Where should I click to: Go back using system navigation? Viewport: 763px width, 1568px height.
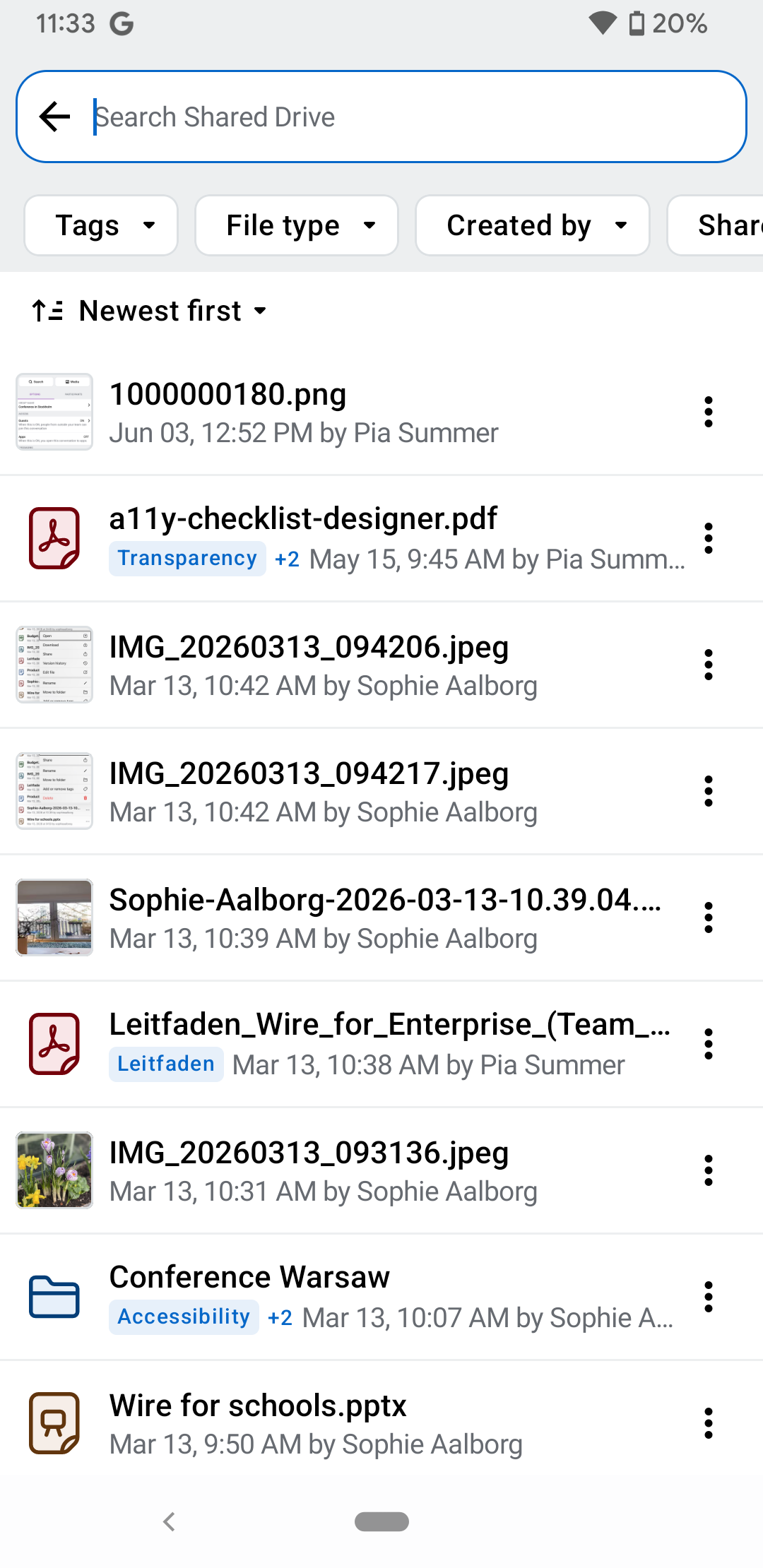169,1521
